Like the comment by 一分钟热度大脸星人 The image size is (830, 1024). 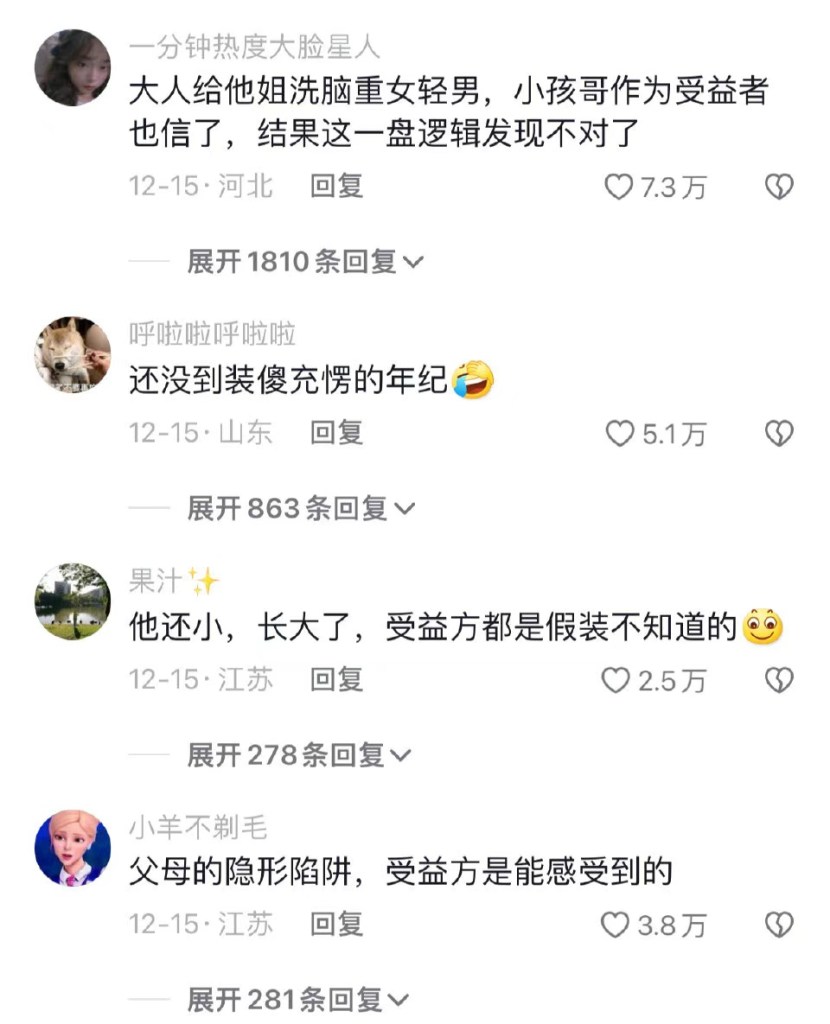click(620, 186)
